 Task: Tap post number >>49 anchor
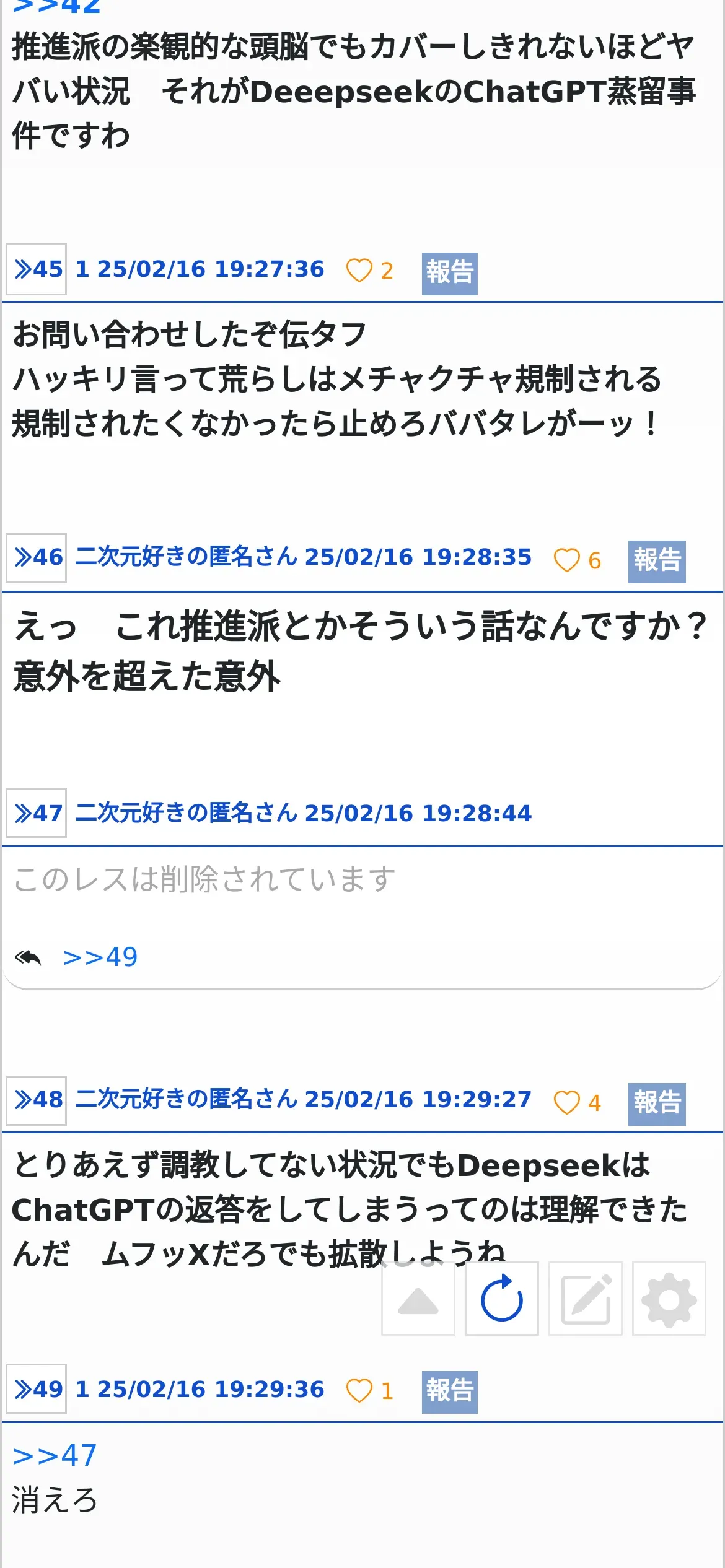coord(37,1390)
